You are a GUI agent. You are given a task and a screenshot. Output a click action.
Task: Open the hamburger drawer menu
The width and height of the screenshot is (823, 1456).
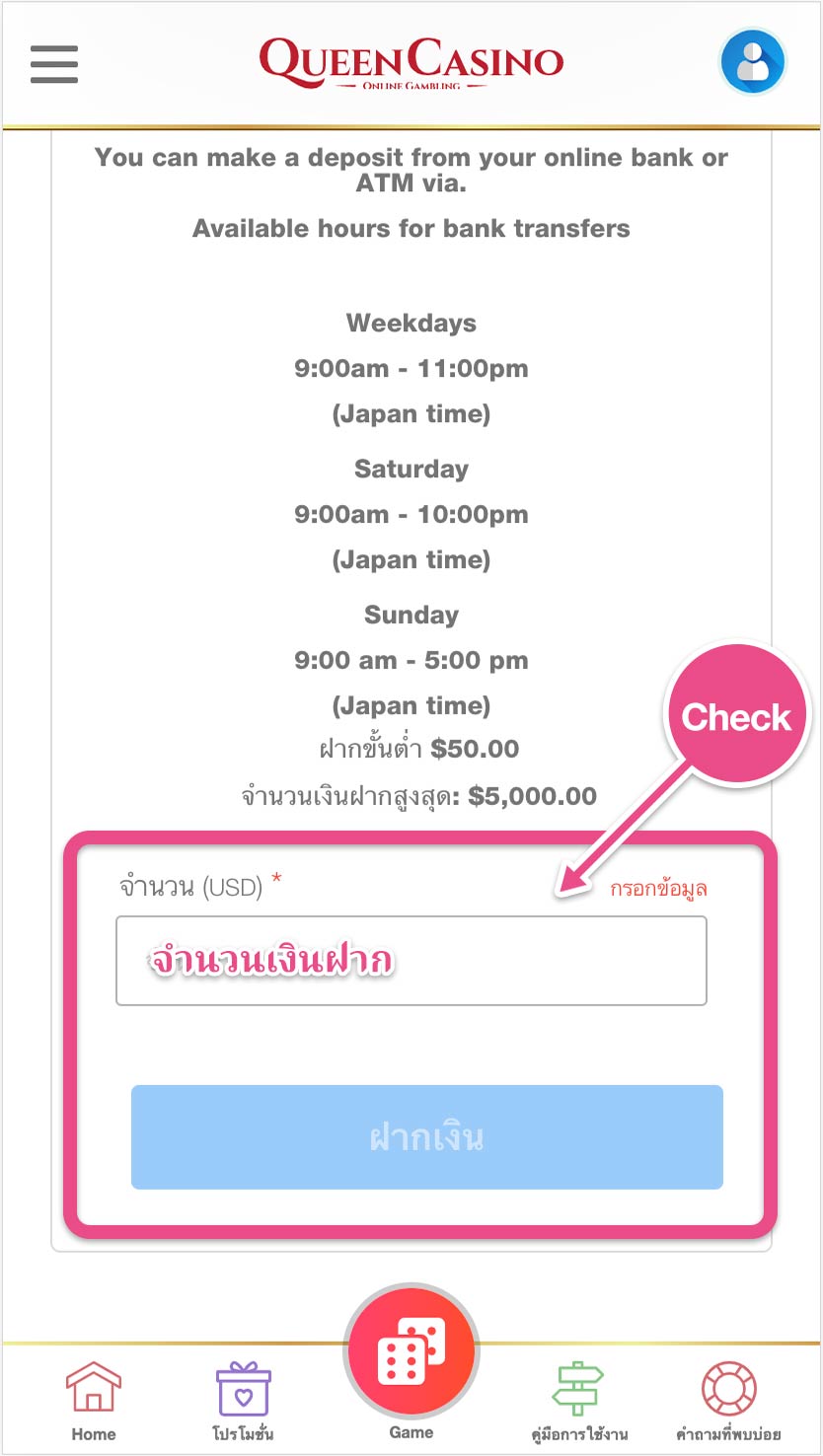pos(54,64)
